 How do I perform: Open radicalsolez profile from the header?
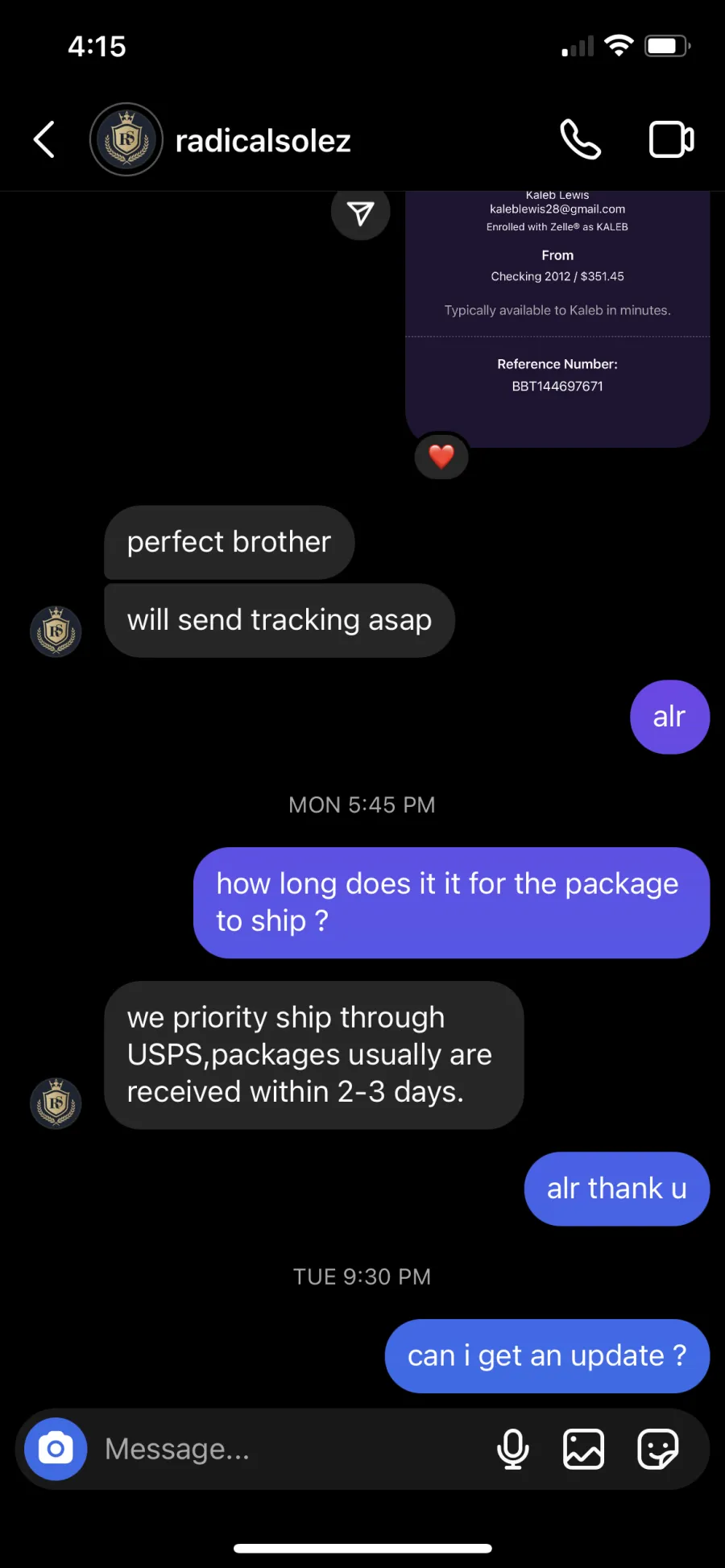[x=221, y=140]
